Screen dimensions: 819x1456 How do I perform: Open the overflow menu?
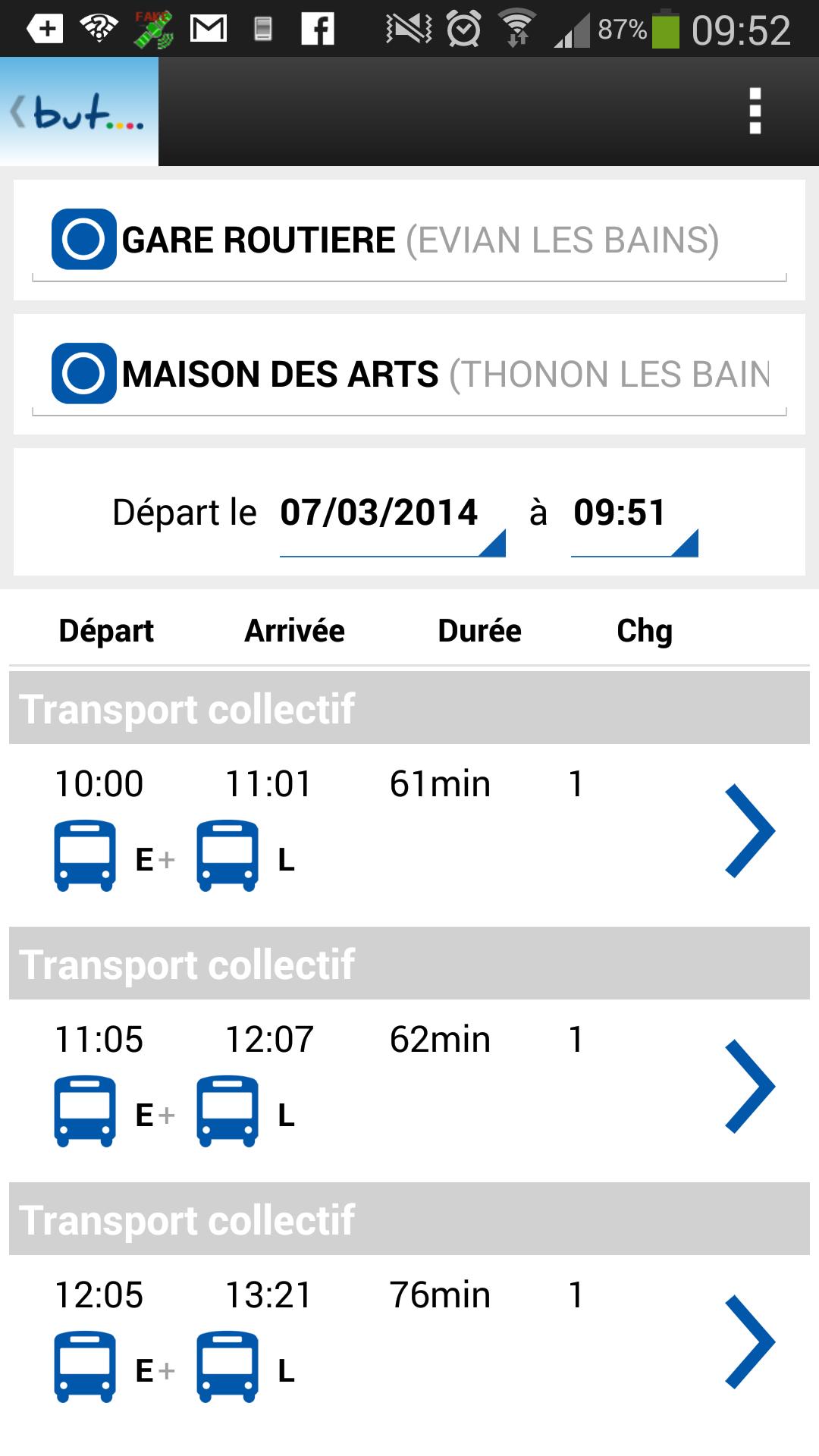coord(755,111)
